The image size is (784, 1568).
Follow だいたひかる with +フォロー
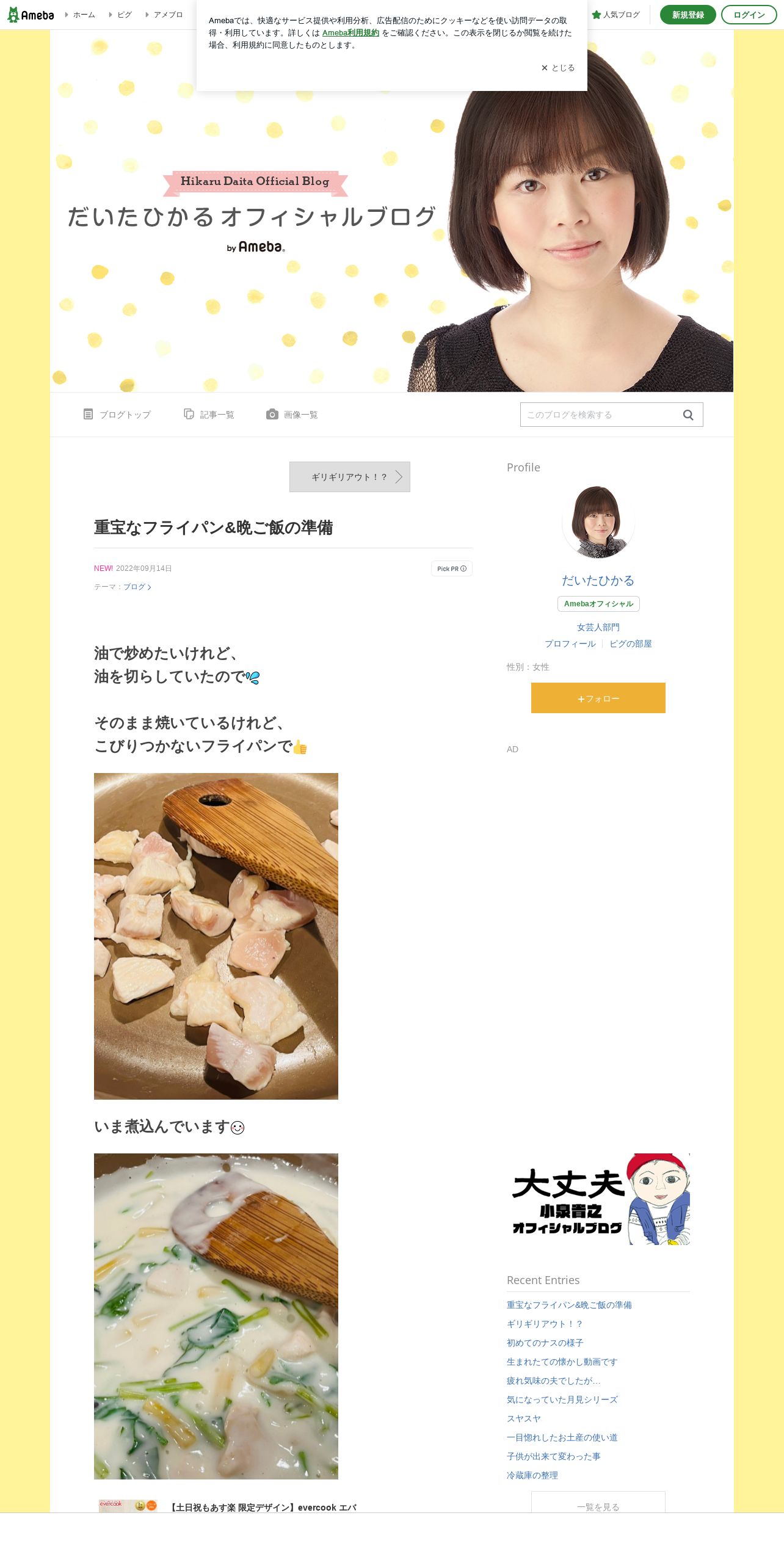(598, 698)
